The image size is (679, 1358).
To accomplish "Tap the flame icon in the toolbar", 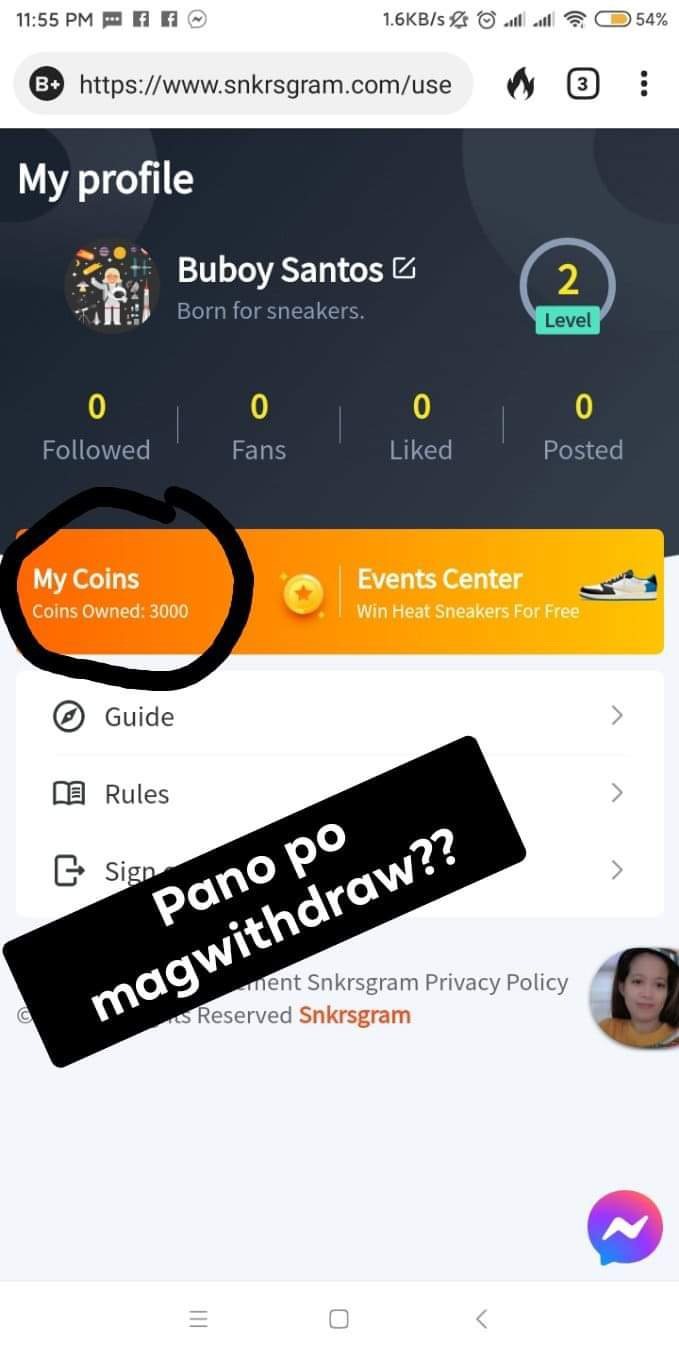I will [x=520, y=85].
